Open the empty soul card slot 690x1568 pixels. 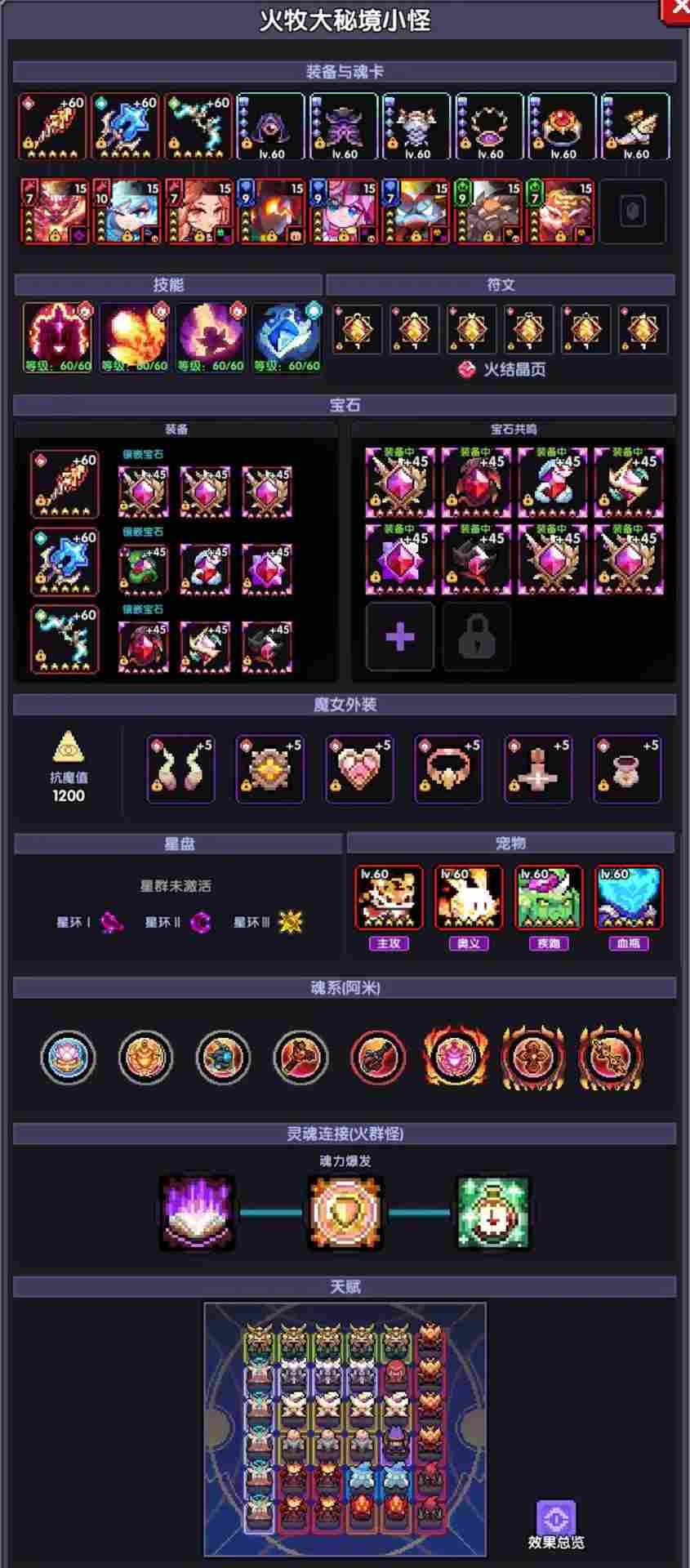[x=633, y=212]
